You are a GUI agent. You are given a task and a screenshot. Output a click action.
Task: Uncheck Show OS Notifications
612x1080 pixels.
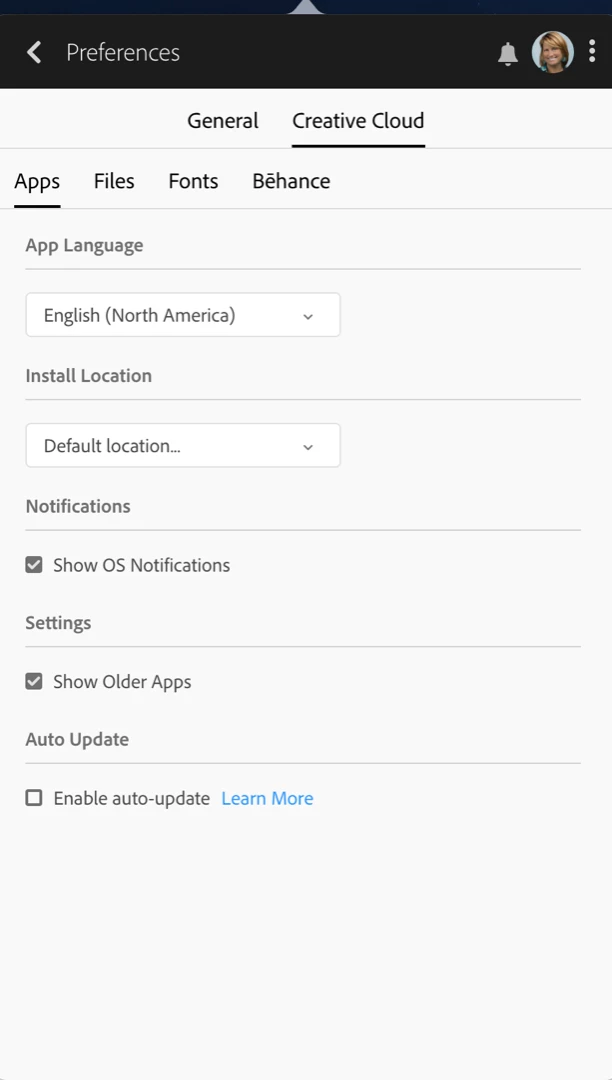34,565
